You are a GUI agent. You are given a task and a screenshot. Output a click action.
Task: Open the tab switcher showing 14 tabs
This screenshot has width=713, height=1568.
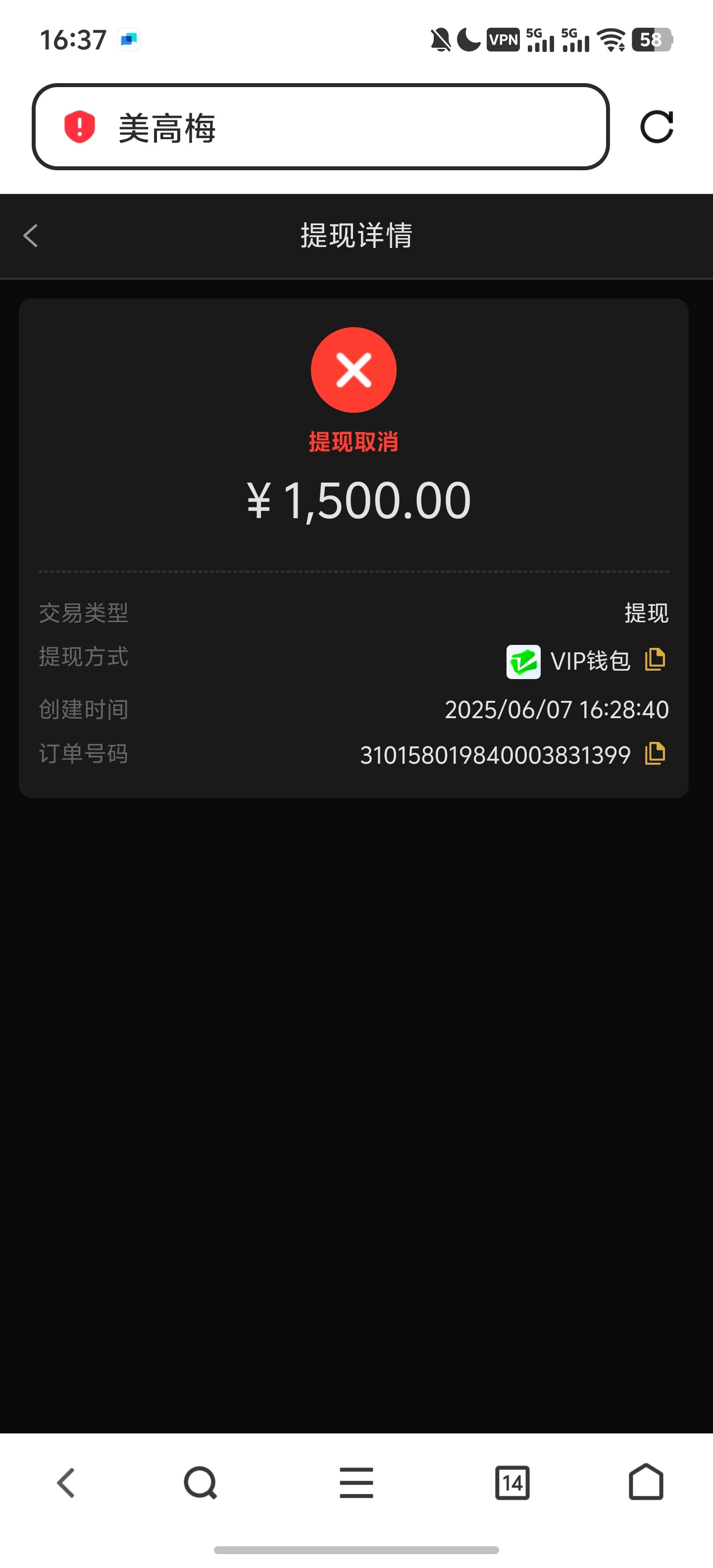tap(512, 1483)
